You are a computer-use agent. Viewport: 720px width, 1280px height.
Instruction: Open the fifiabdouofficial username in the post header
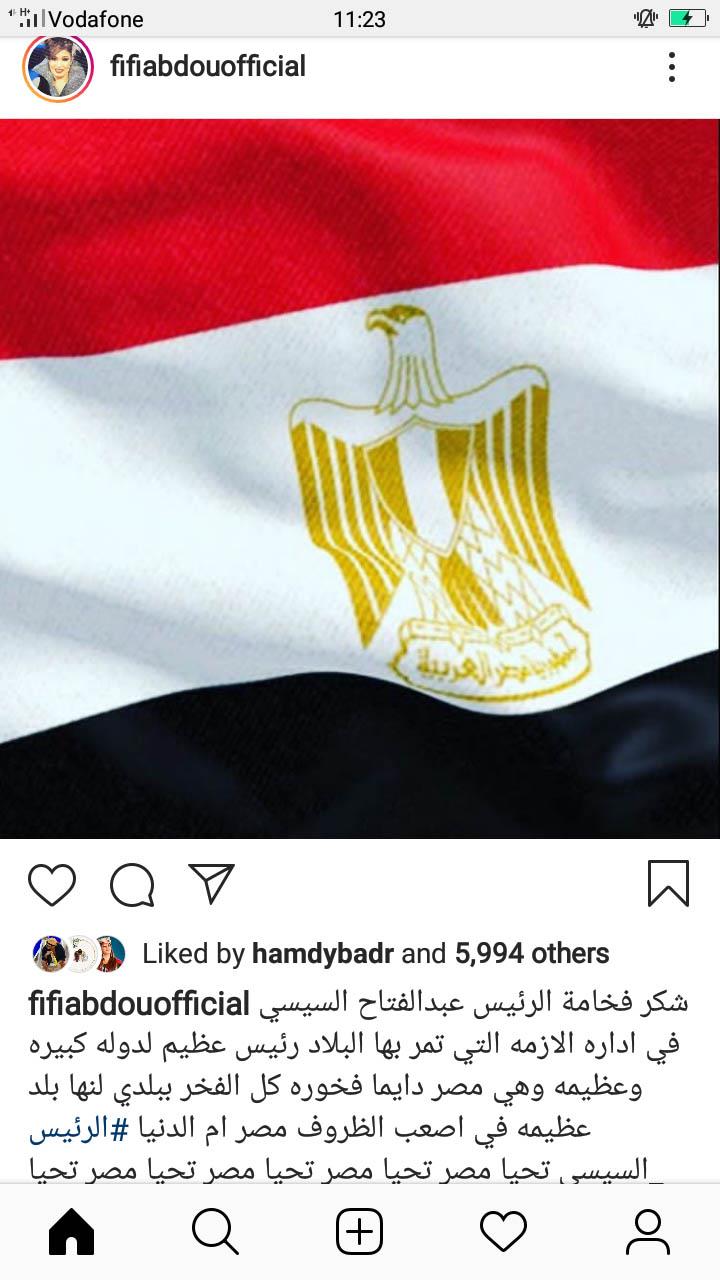pyautogui.click(x=208, y=67)
